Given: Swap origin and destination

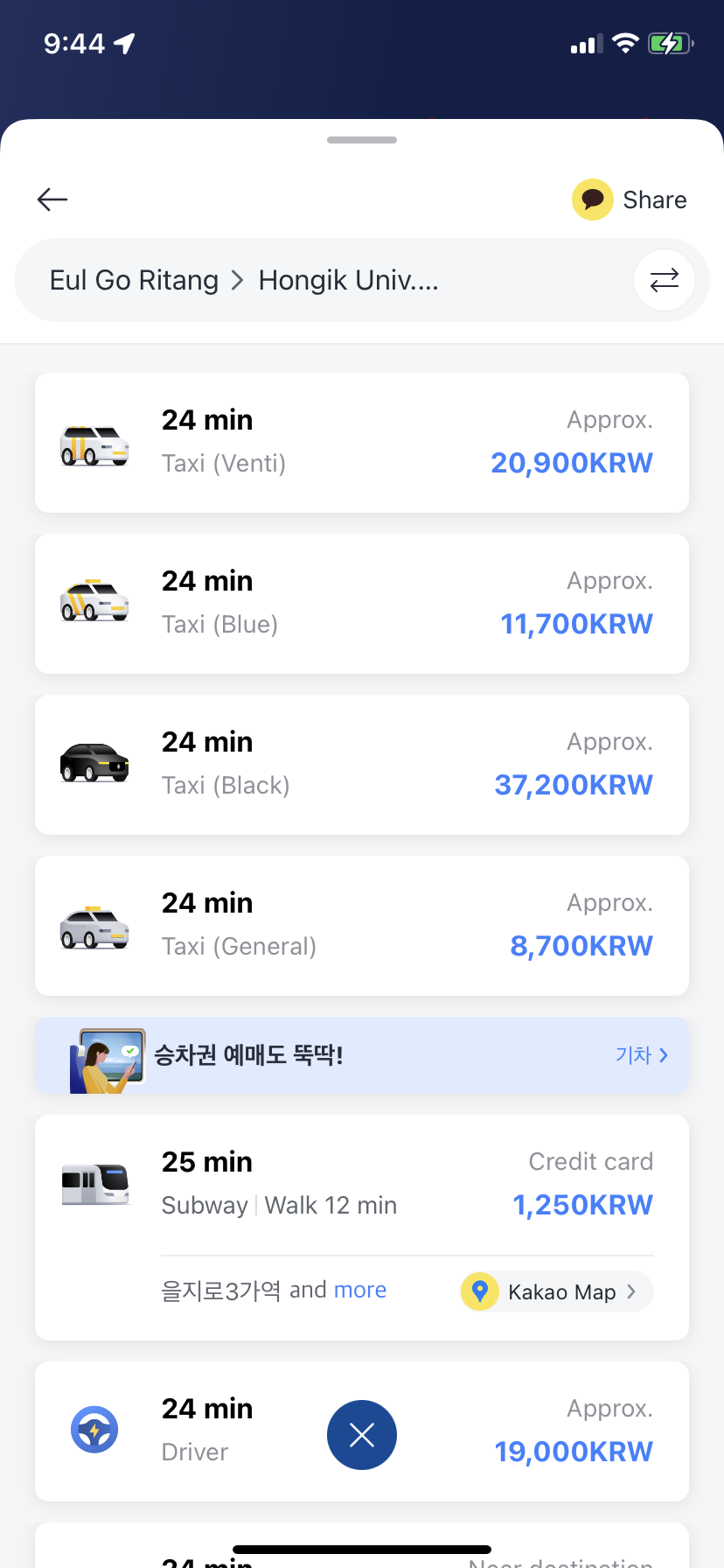Looking at the screenshot, I should coord(664,280).
